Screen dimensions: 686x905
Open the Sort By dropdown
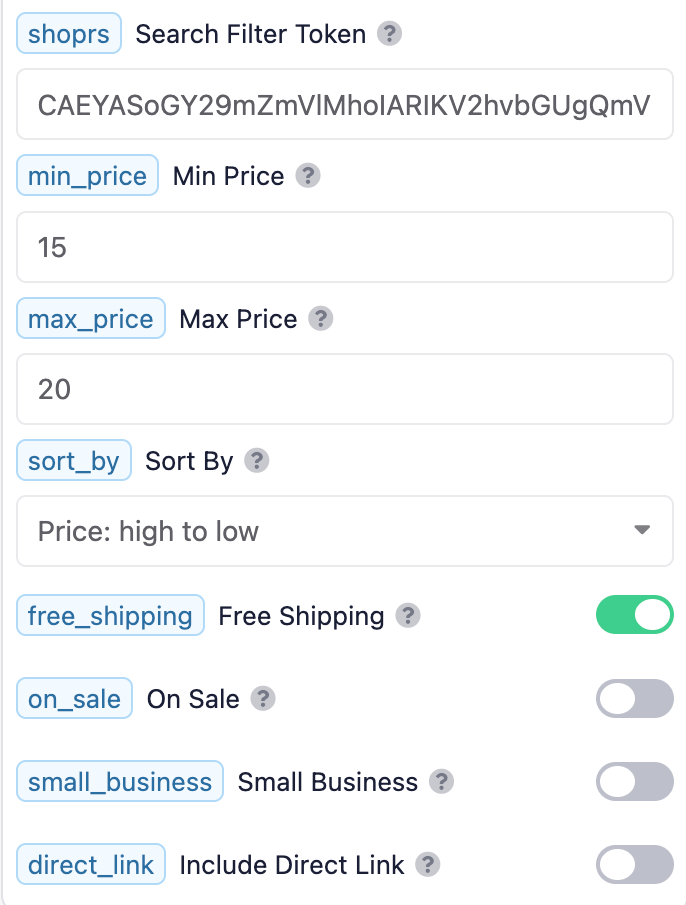[344, 531]
